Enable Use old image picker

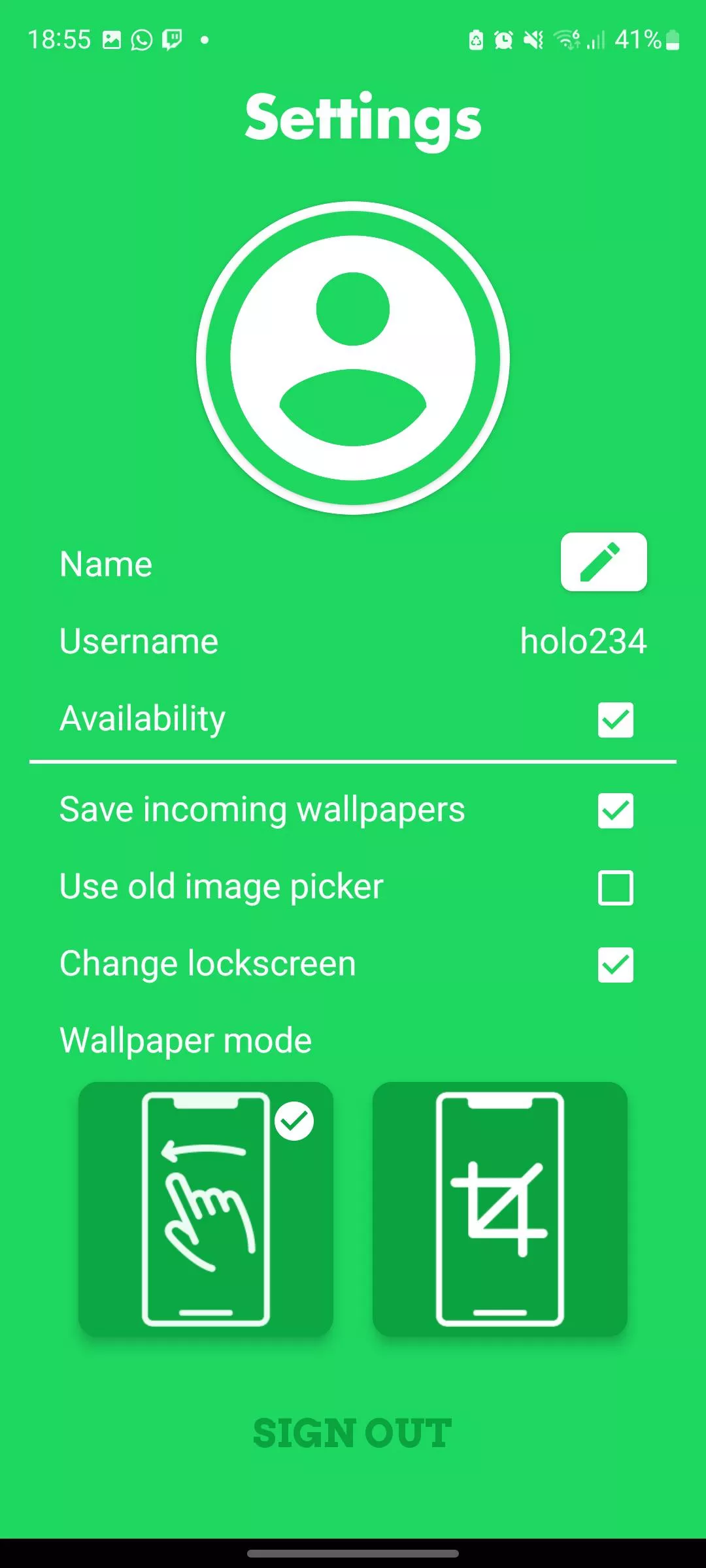[x=615, y=888]
